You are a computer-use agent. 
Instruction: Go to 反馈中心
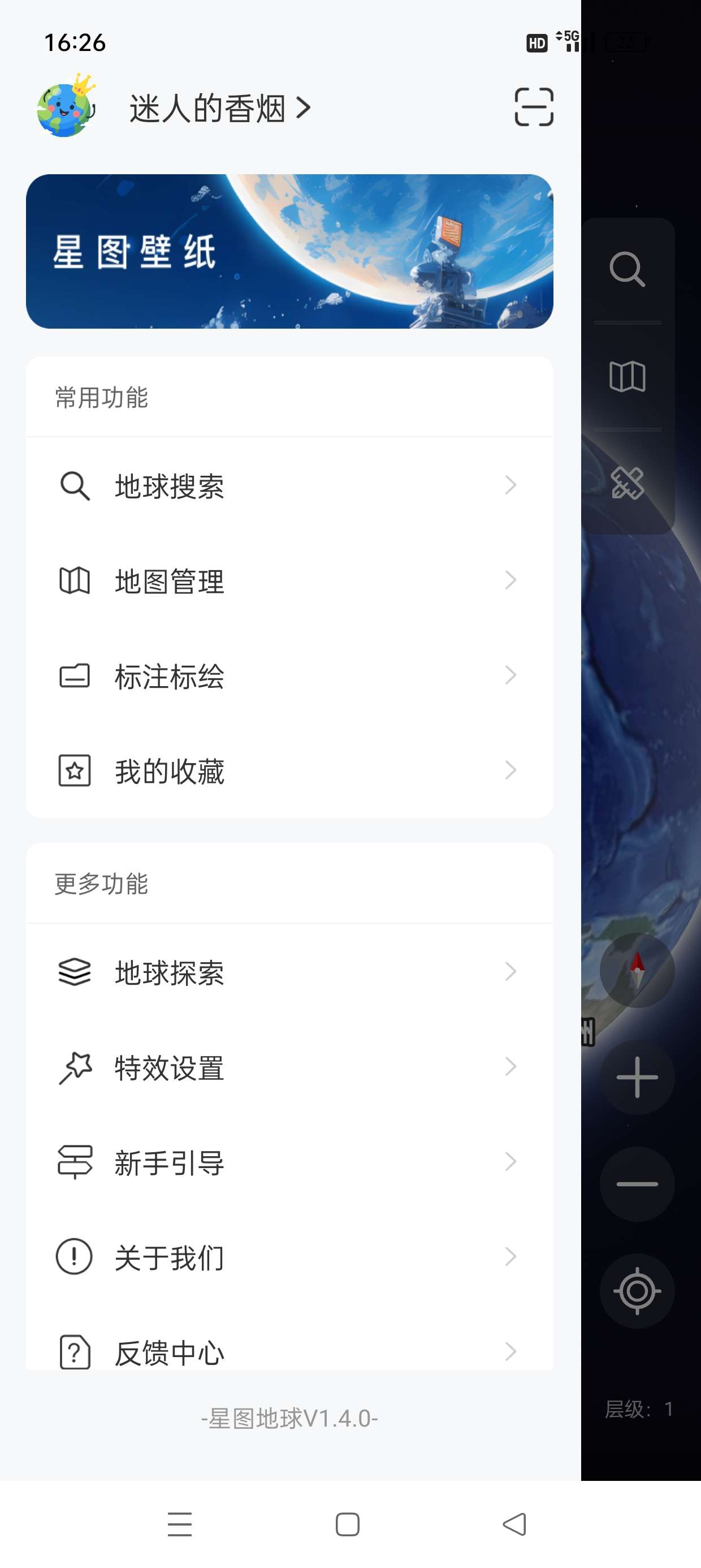coord(289,1351)
